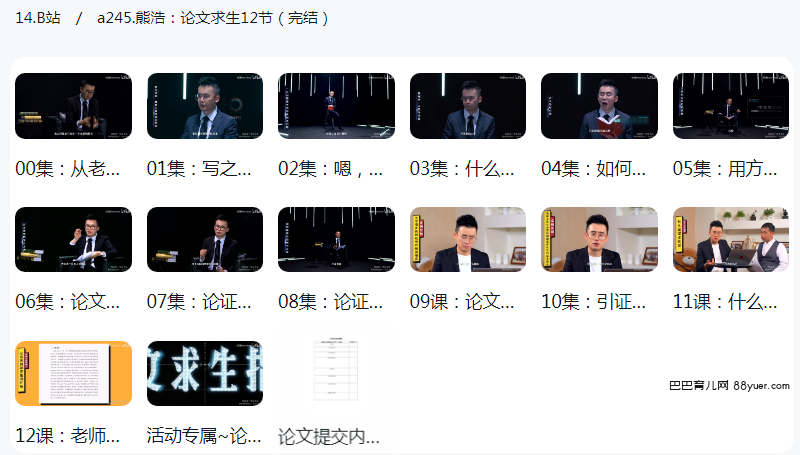This screenshot has width=800, height=455.
Task: Open the 04集：如何... video
Action: click(x=599, y=106)
